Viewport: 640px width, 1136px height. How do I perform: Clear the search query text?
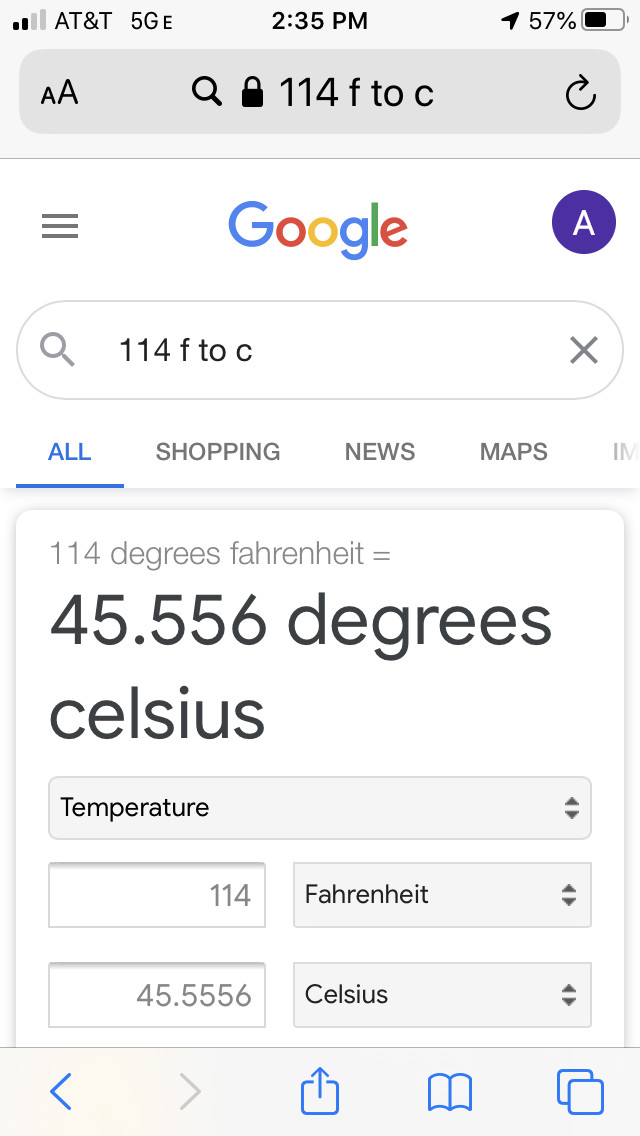pos(583,350)
